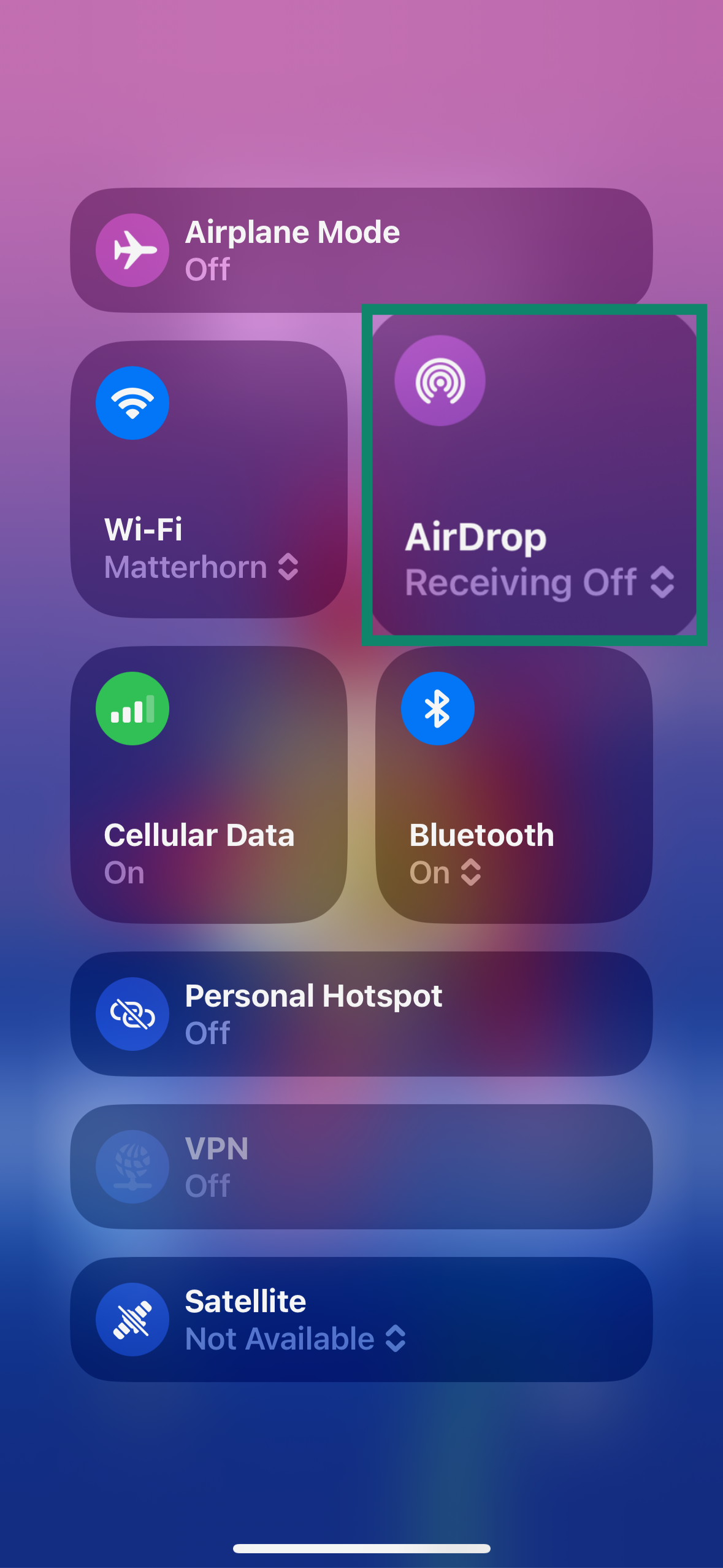Tap the VPN tile labeled Off
Image resolution: width=723 pixels, height=1568 pixels.
362,1167
